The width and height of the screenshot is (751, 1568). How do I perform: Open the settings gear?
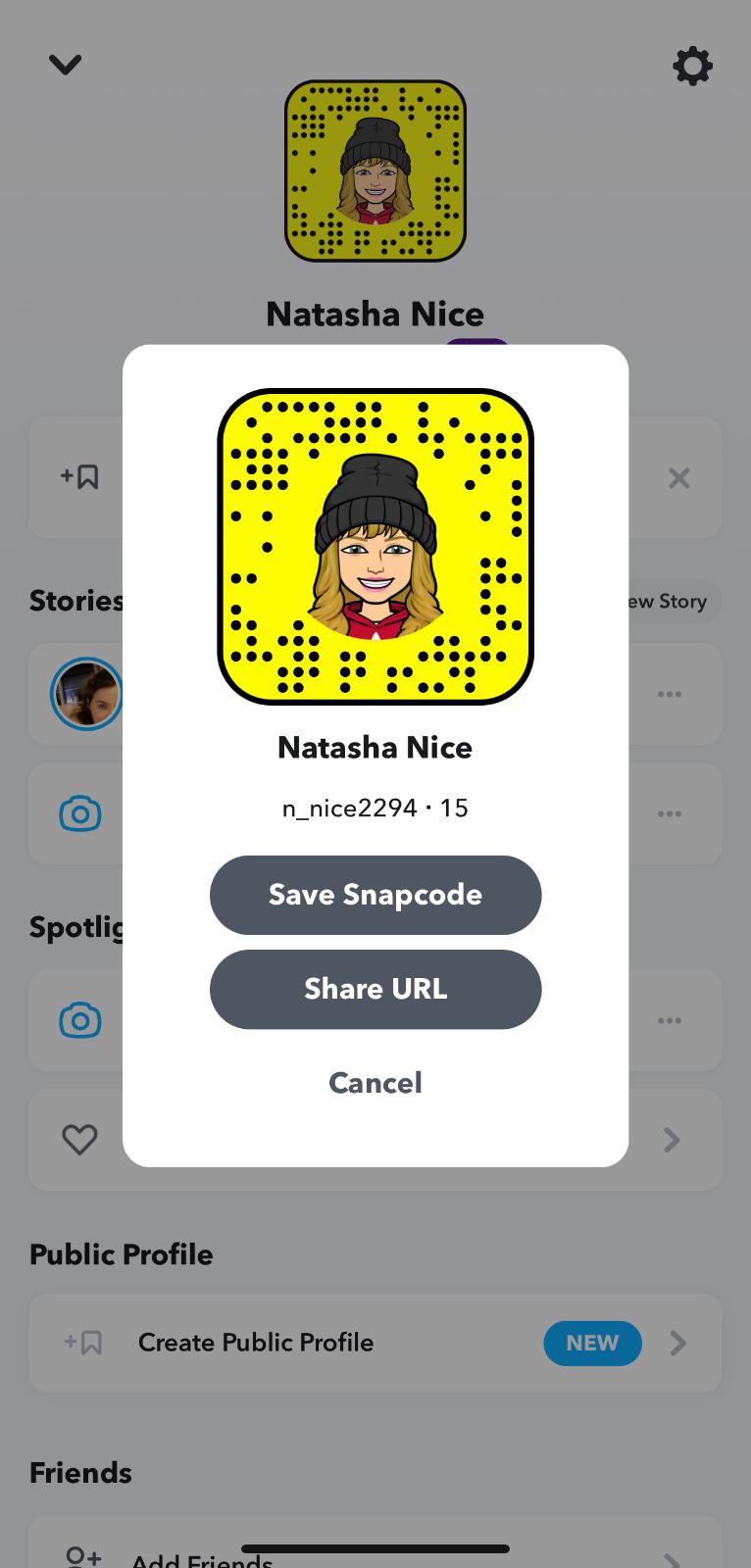(x=692, y=66)
